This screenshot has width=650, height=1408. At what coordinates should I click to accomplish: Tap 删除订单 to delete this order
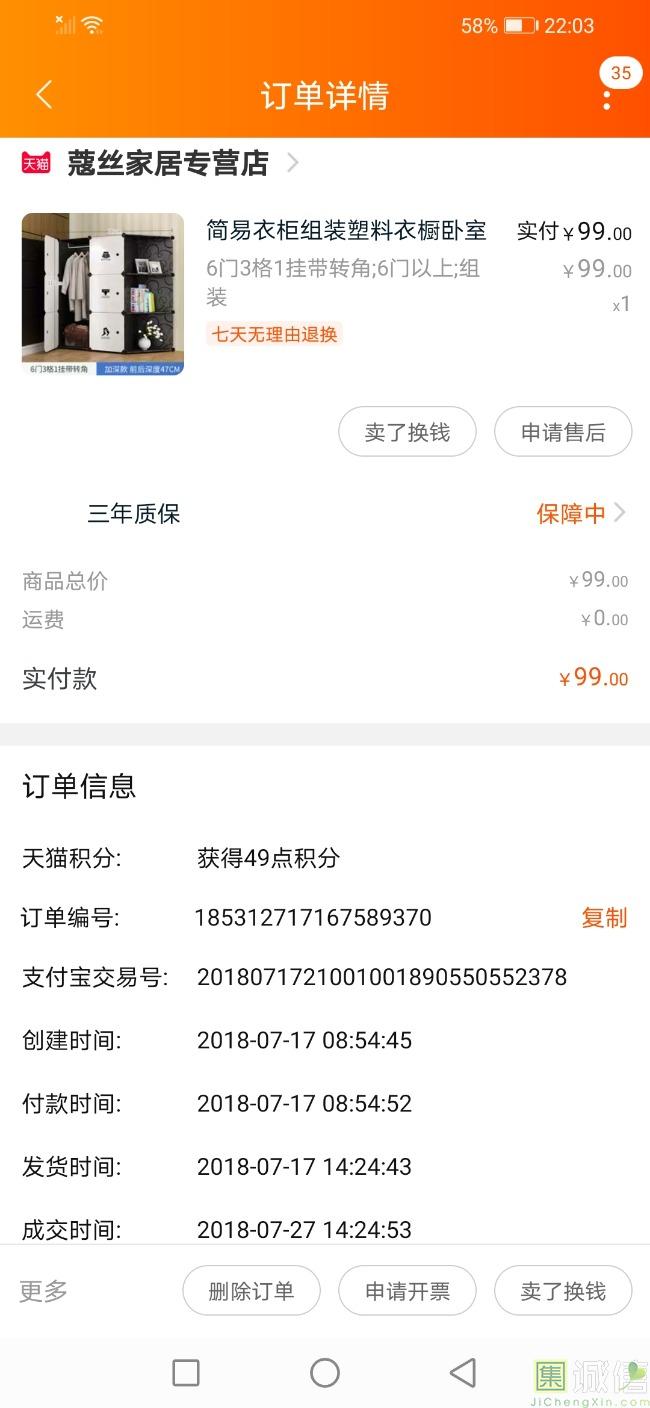(x=251, y=1291)
